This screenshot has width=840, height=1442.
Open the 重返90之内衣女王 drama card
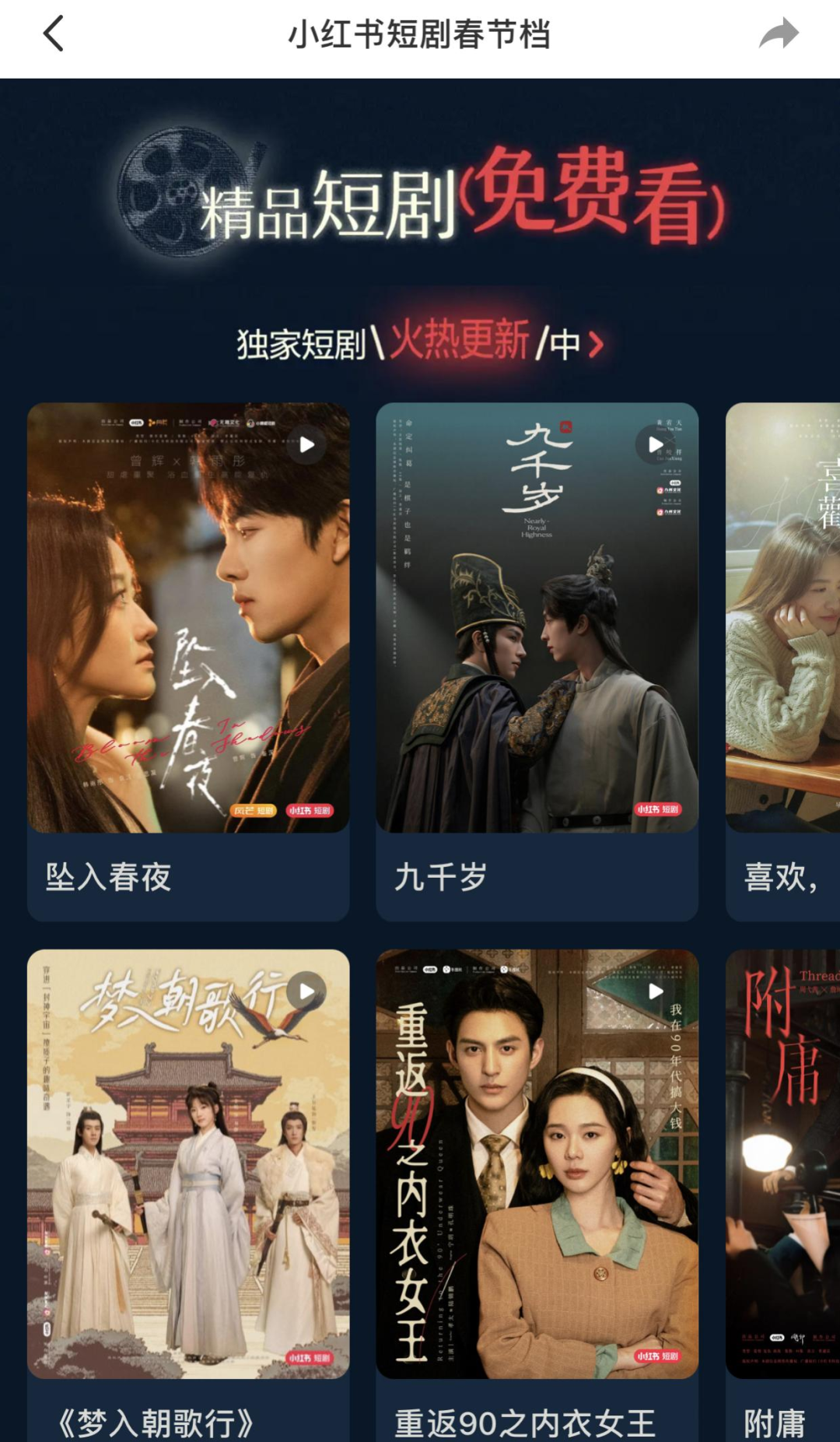click(537, 1195)
